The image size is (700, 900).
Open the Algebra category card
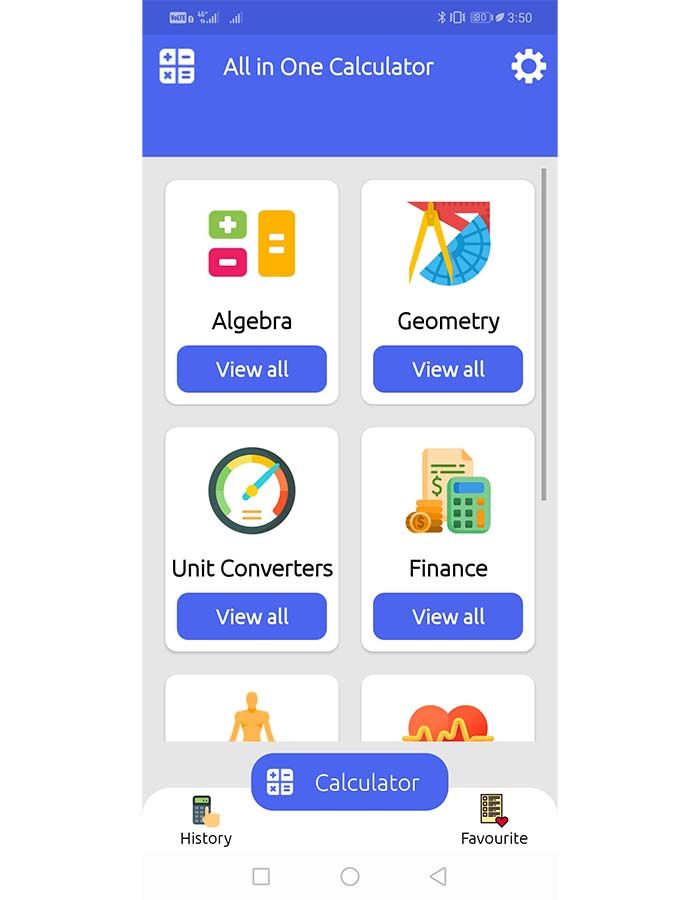click(252, 260)
